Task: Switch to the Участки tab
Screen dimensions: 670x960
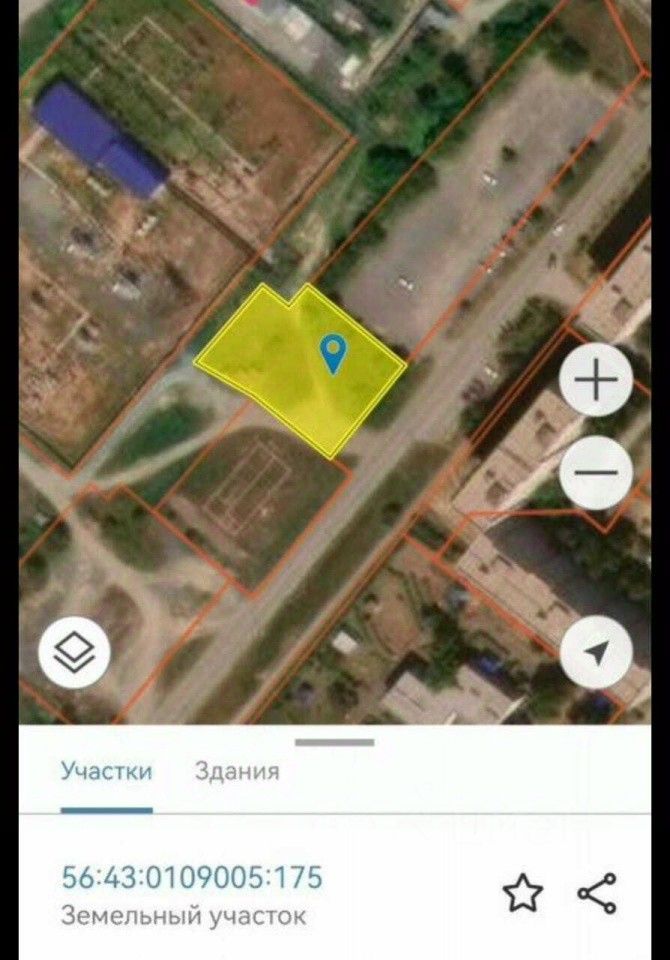Action: [106, 771]
